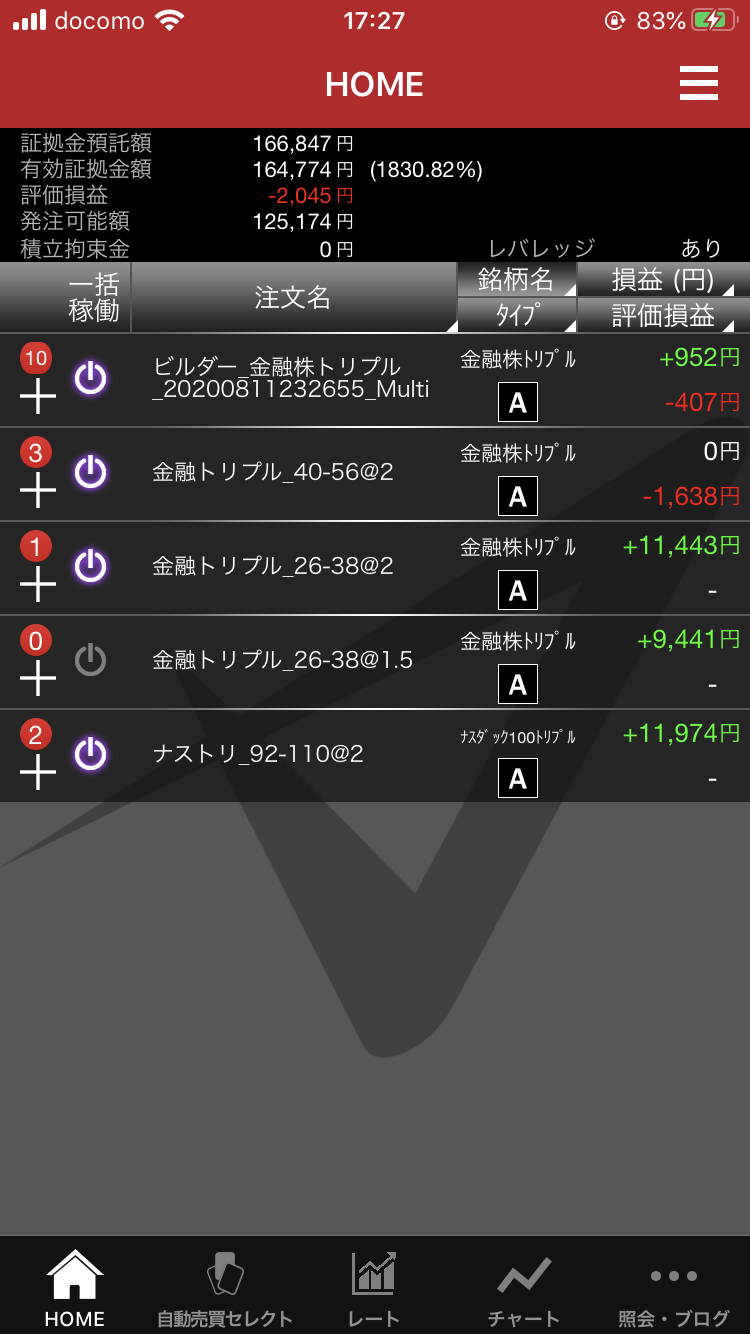Enable 金融トリプル_26-38@1.5 power button
The image size is (750, 1334).
tap(91, 660)
